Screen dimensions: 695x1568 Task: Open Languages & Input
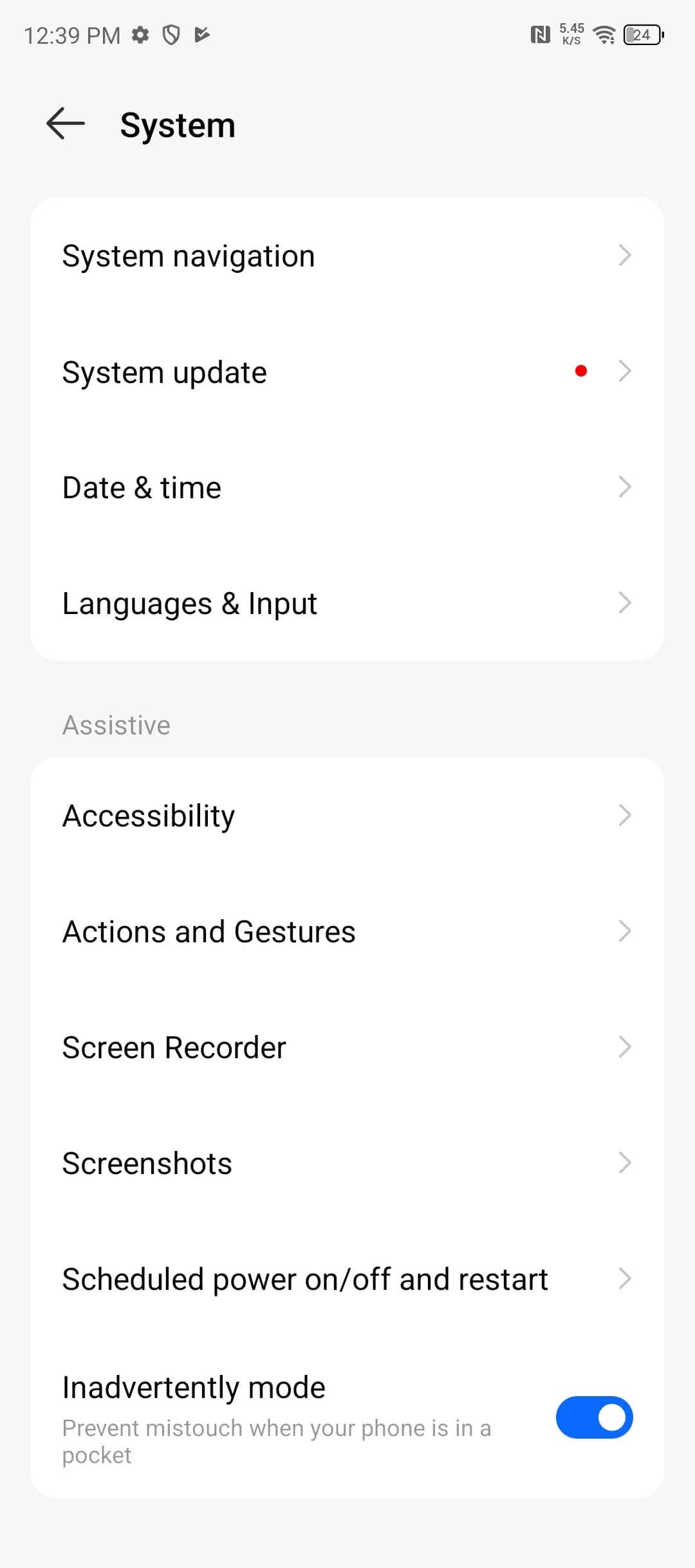347,603
